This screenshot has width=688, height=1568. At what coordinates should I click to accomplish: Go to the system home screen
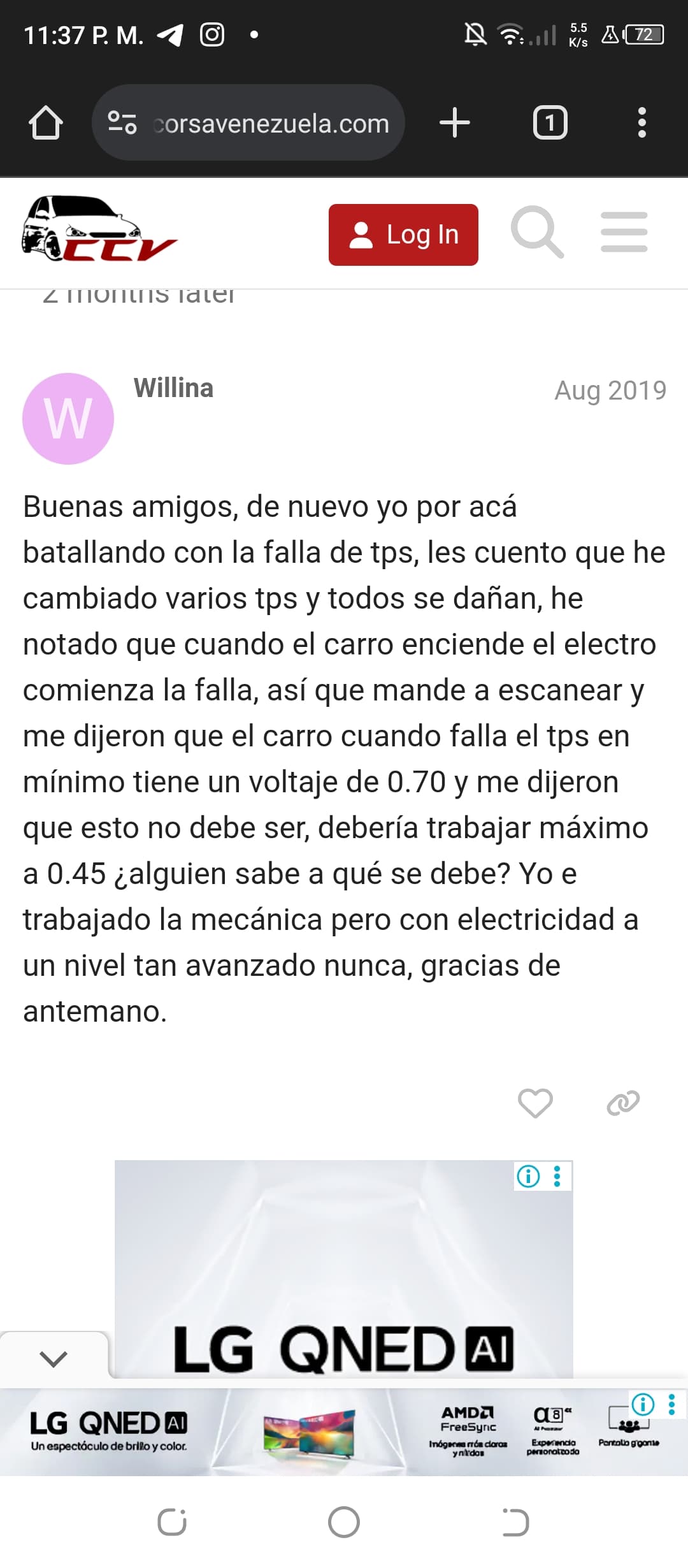(x=344, y=1523)
